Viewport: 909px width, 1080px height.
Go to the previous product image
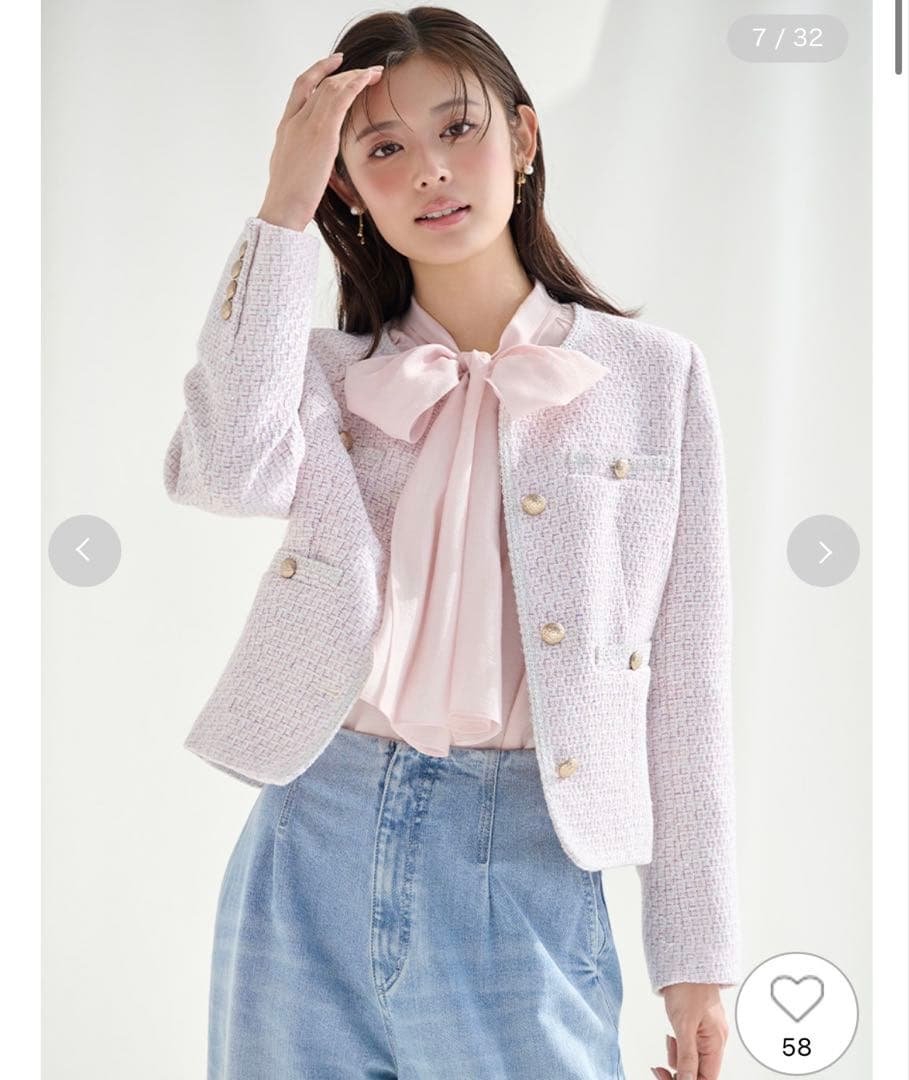click(84, 551)
